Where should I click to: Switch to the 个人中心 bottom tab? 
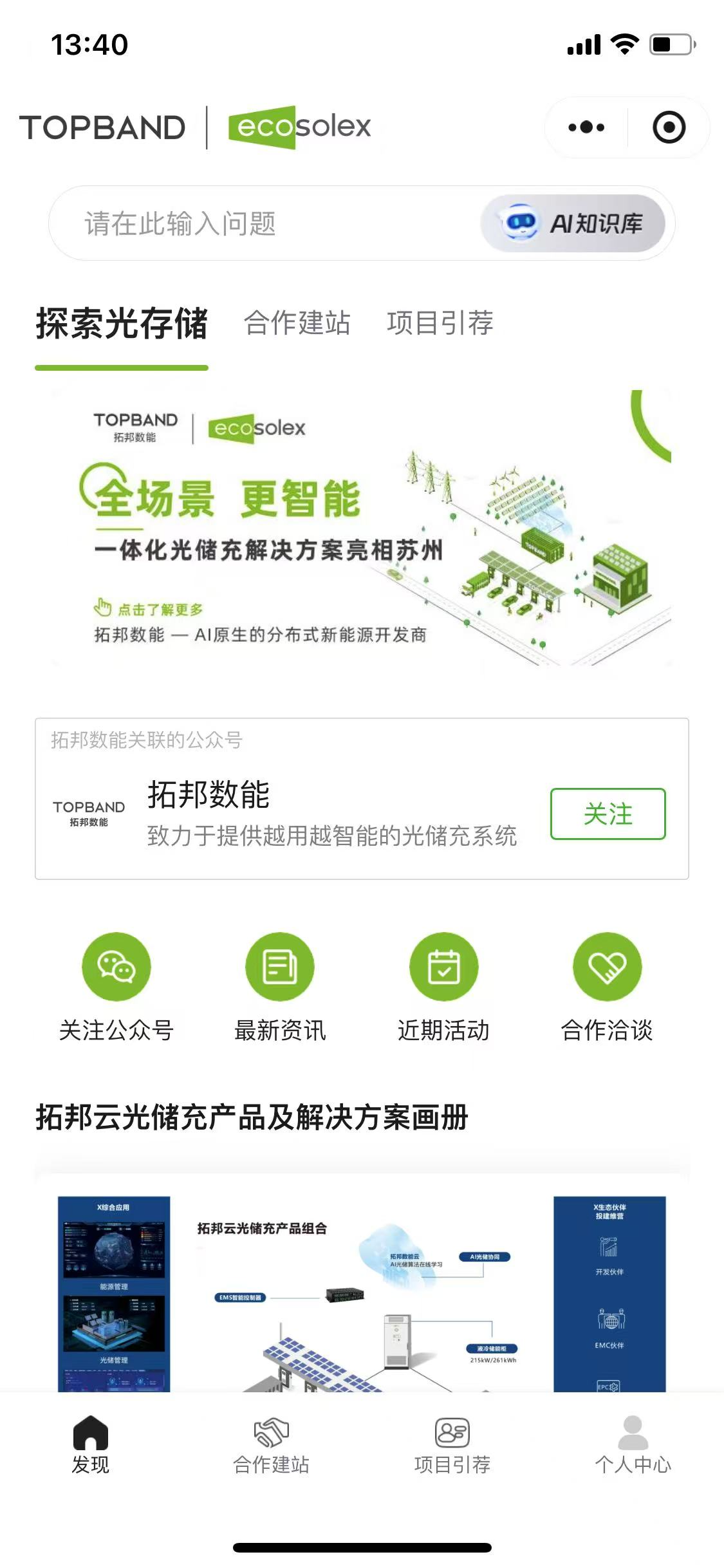point(633,1444)
